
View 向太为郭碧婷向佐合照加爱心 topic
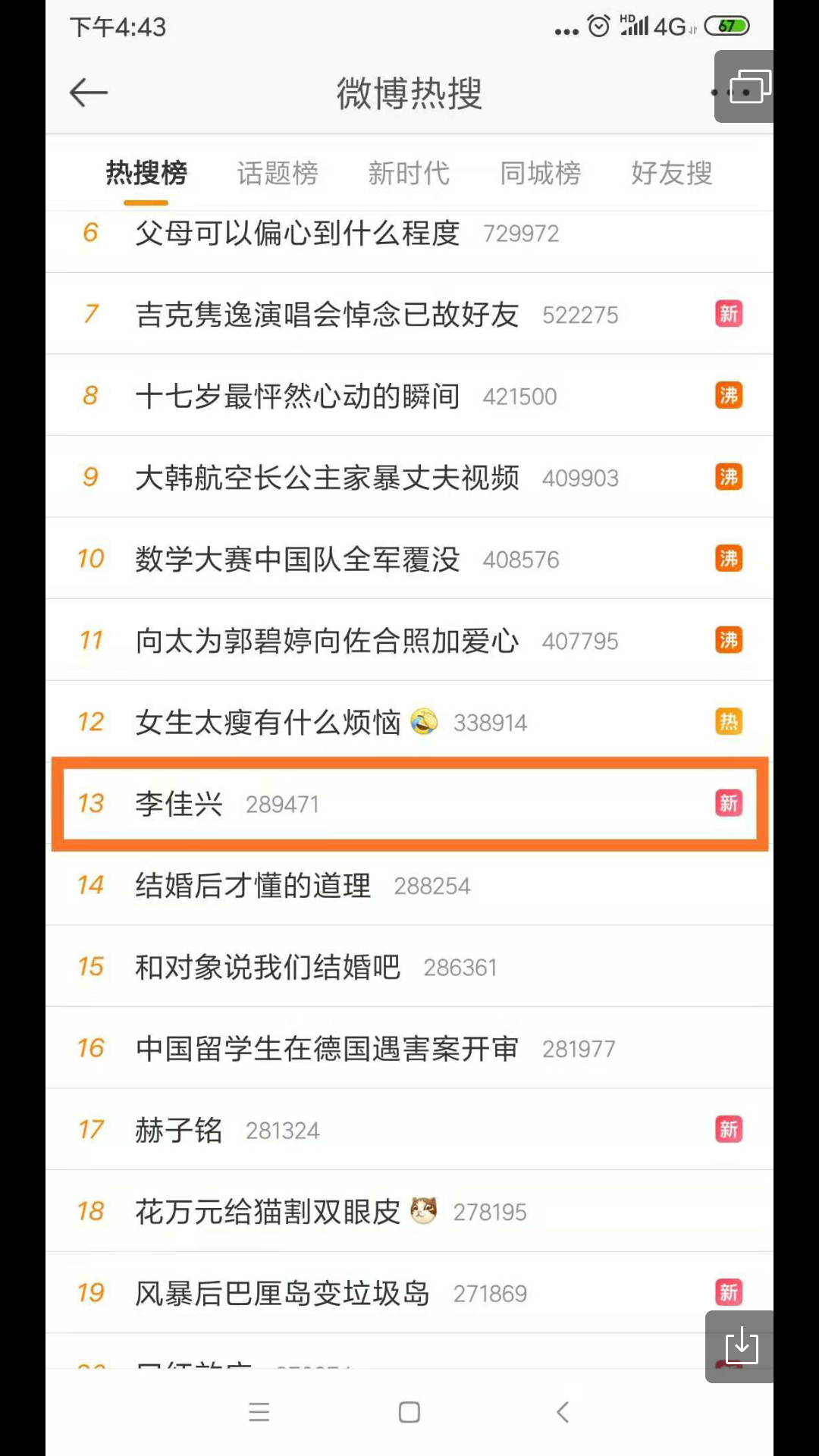327,641
